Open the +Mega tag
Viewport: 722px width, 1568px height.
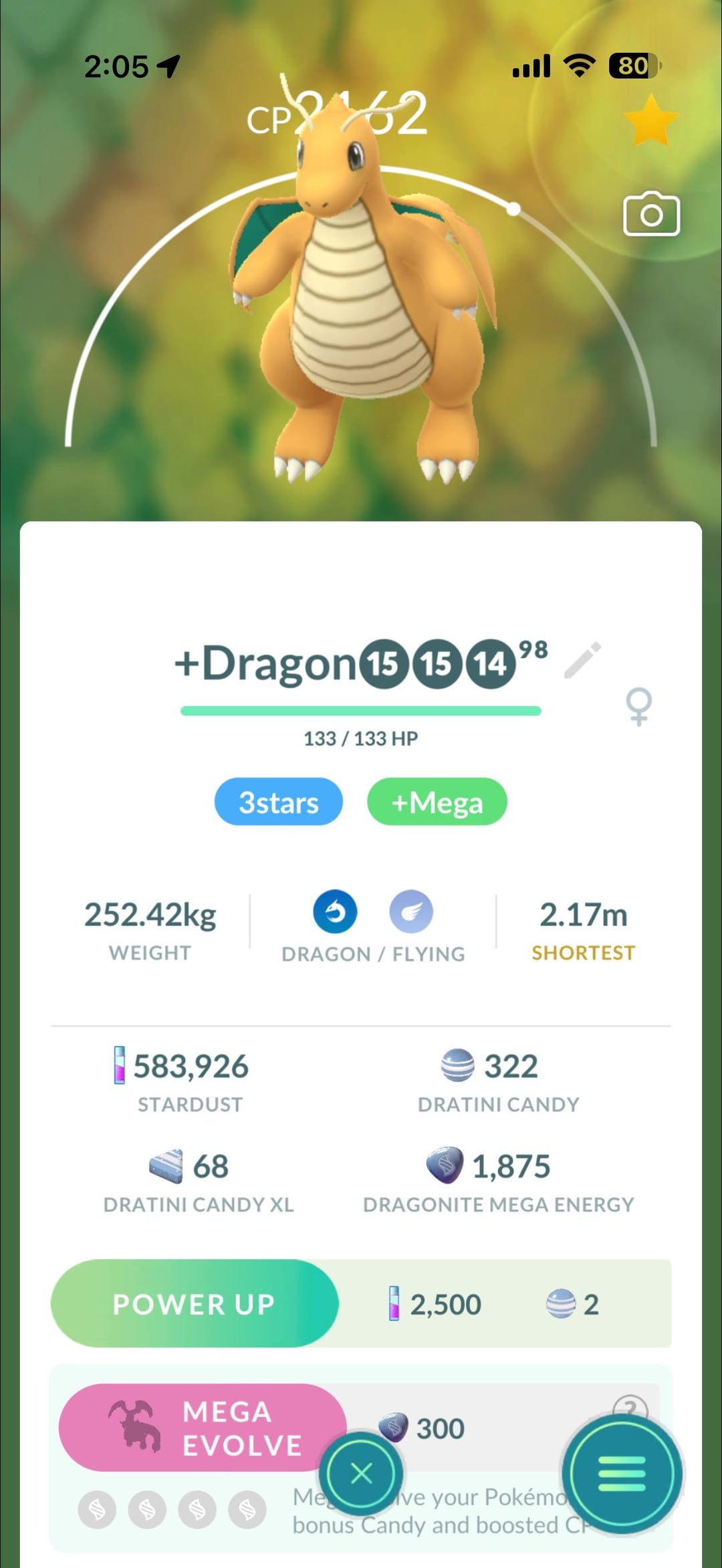[437, 802]
